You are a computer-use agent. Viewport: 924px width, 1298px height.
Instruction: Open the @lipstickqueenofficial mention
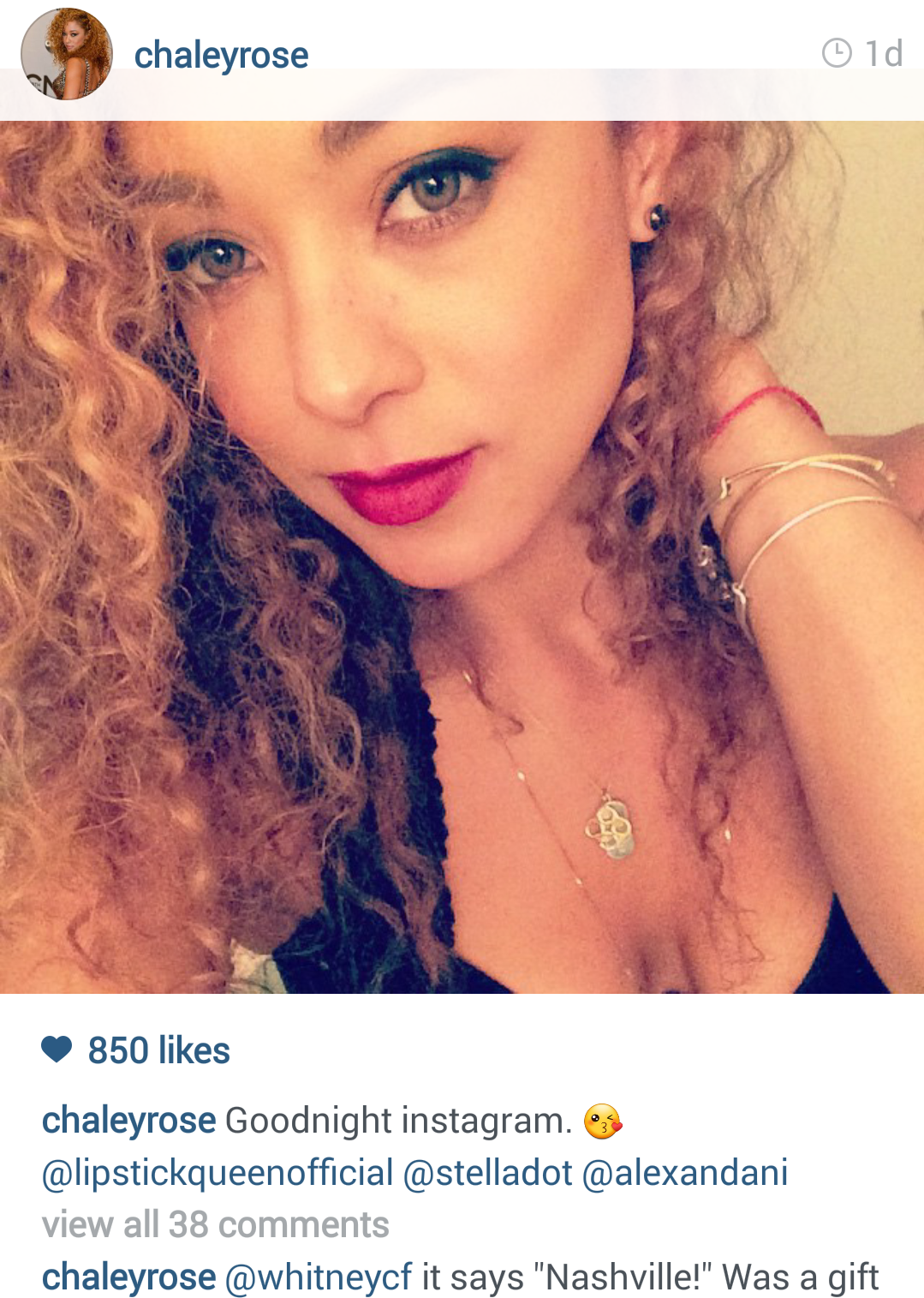[218, 1173]
